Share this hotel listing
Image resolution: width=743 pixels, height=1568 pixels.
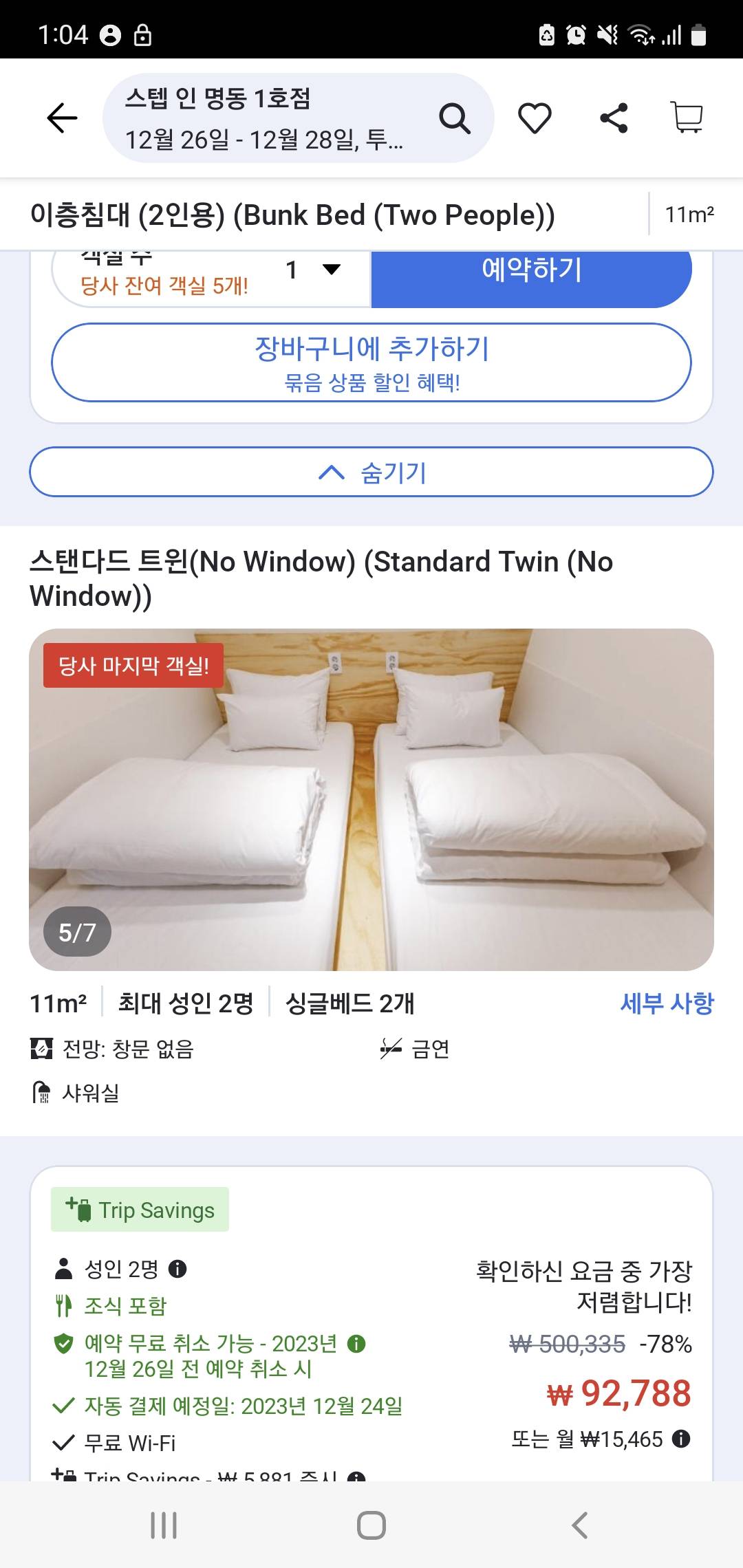point(614,118)
